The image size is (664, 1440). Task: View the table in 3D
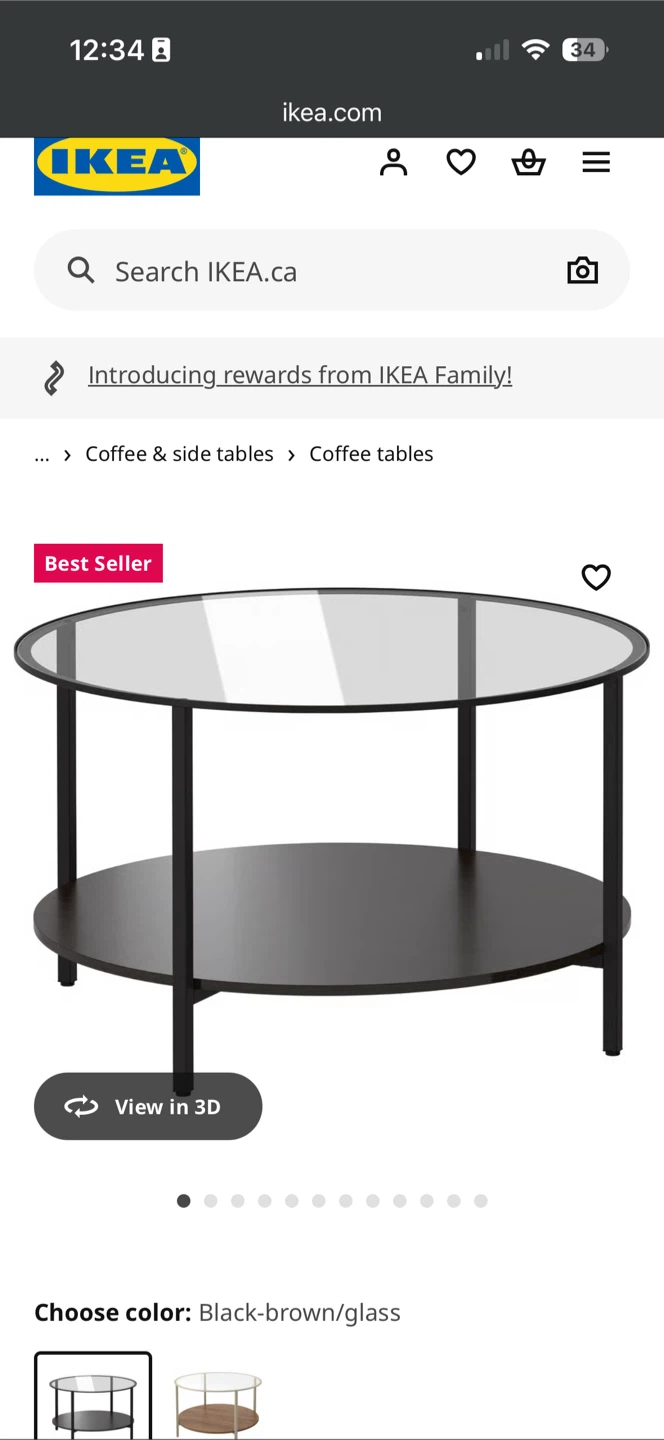148,1106
